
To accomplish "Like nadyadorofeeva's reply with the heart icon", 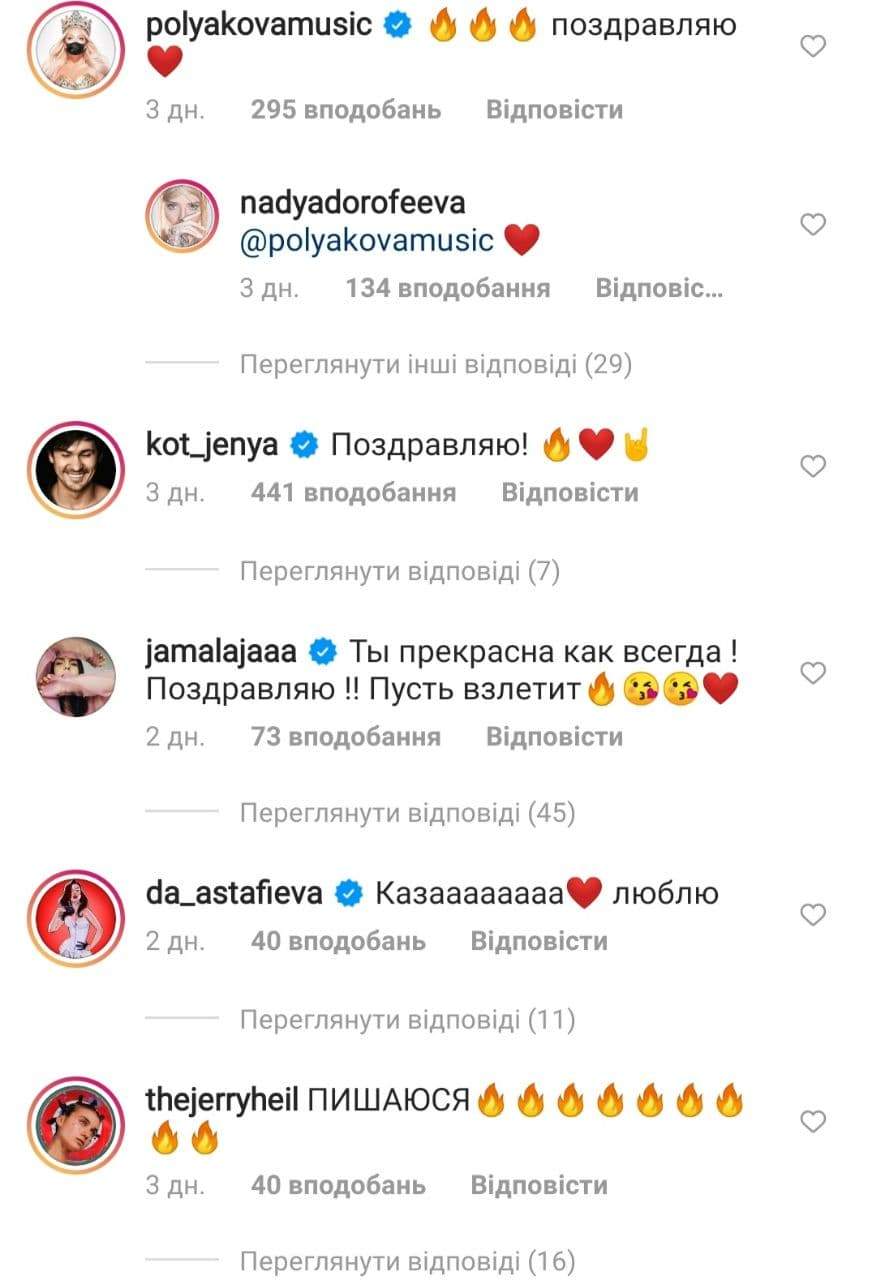I will coord(814,225).
